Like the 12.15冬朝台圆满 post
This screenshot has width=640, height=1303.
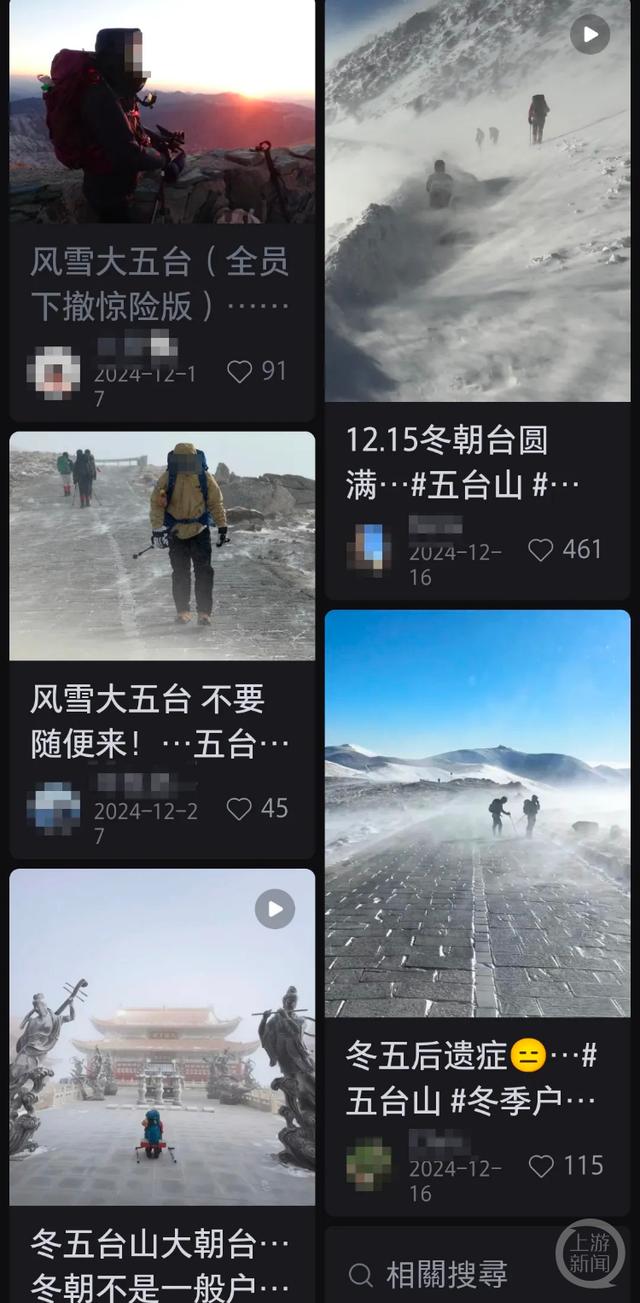pyautogui.click(x=541, y=550)
